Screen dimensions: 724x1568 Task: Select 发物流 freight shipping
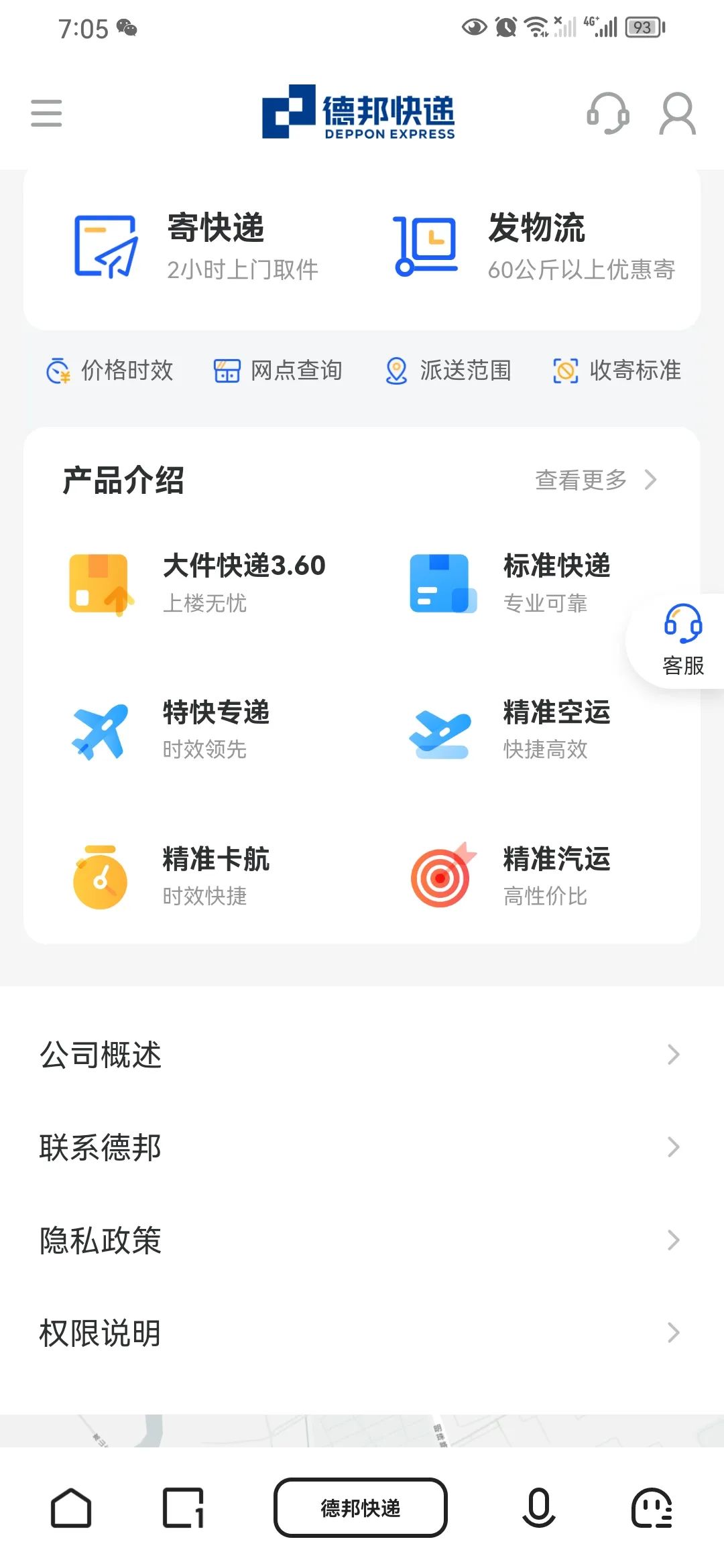533,247
